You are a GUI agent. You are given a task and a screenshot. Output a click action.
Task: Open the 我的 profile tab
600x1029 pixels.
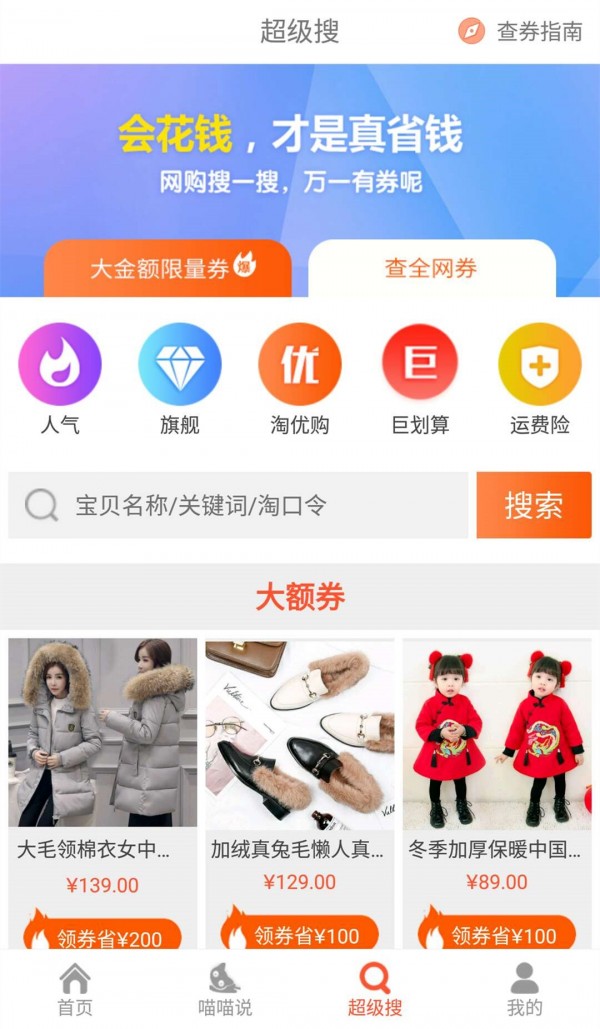tap(524, 989)
